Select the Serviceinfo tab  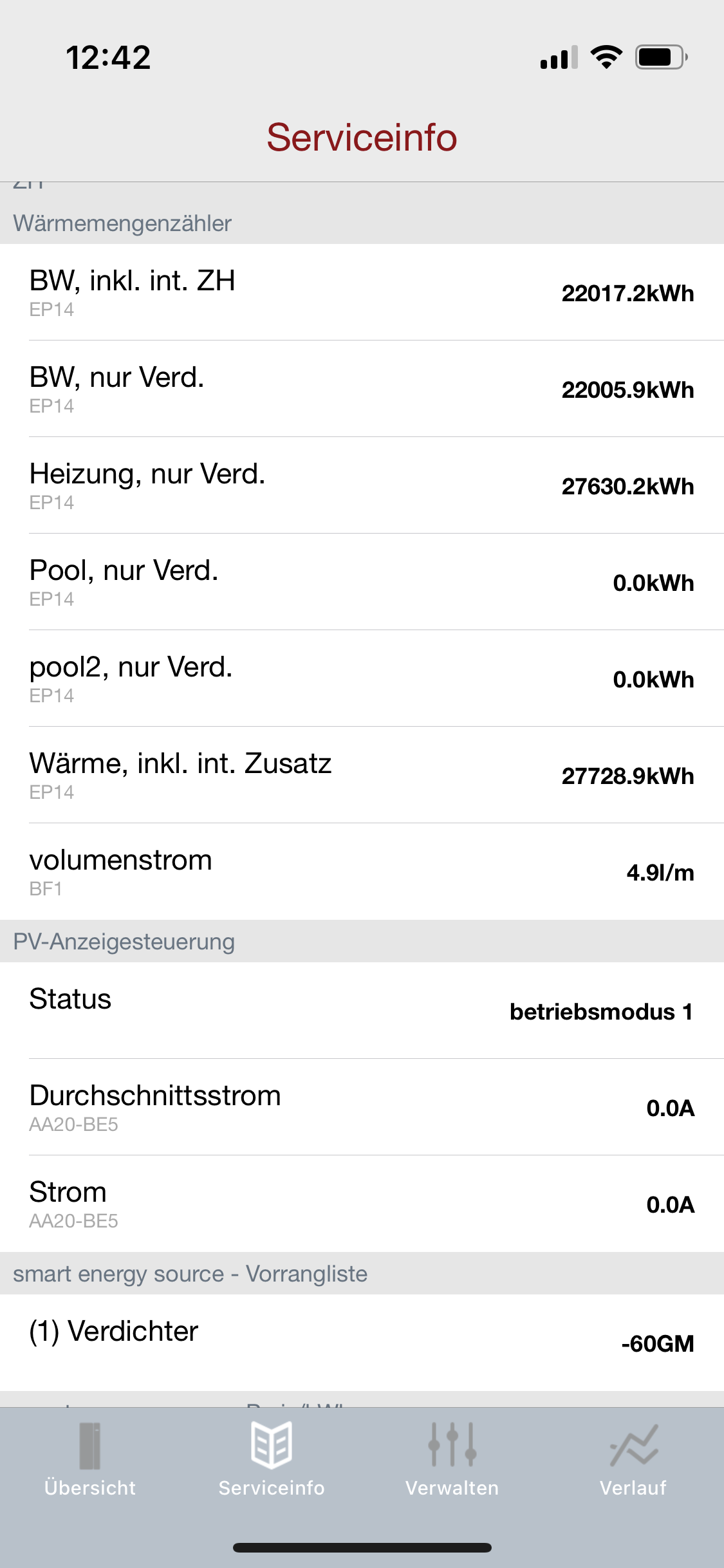271,1460
